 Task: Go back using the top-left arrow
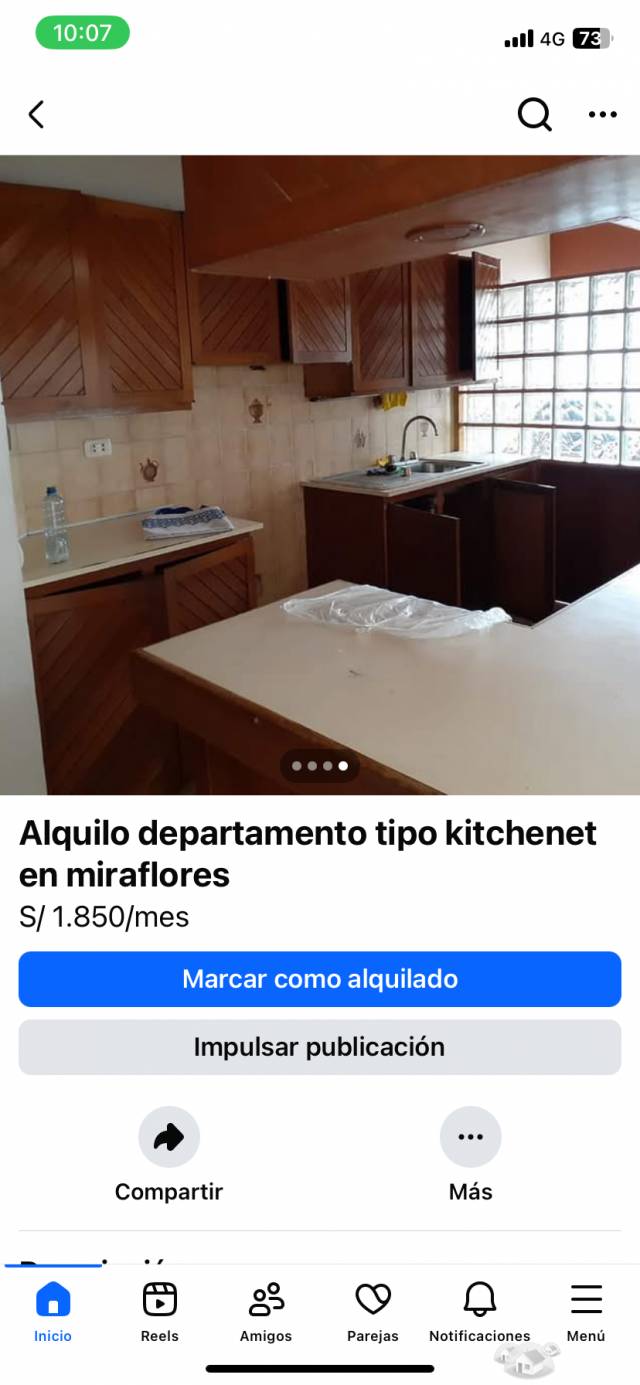click(x=36, y=115)
